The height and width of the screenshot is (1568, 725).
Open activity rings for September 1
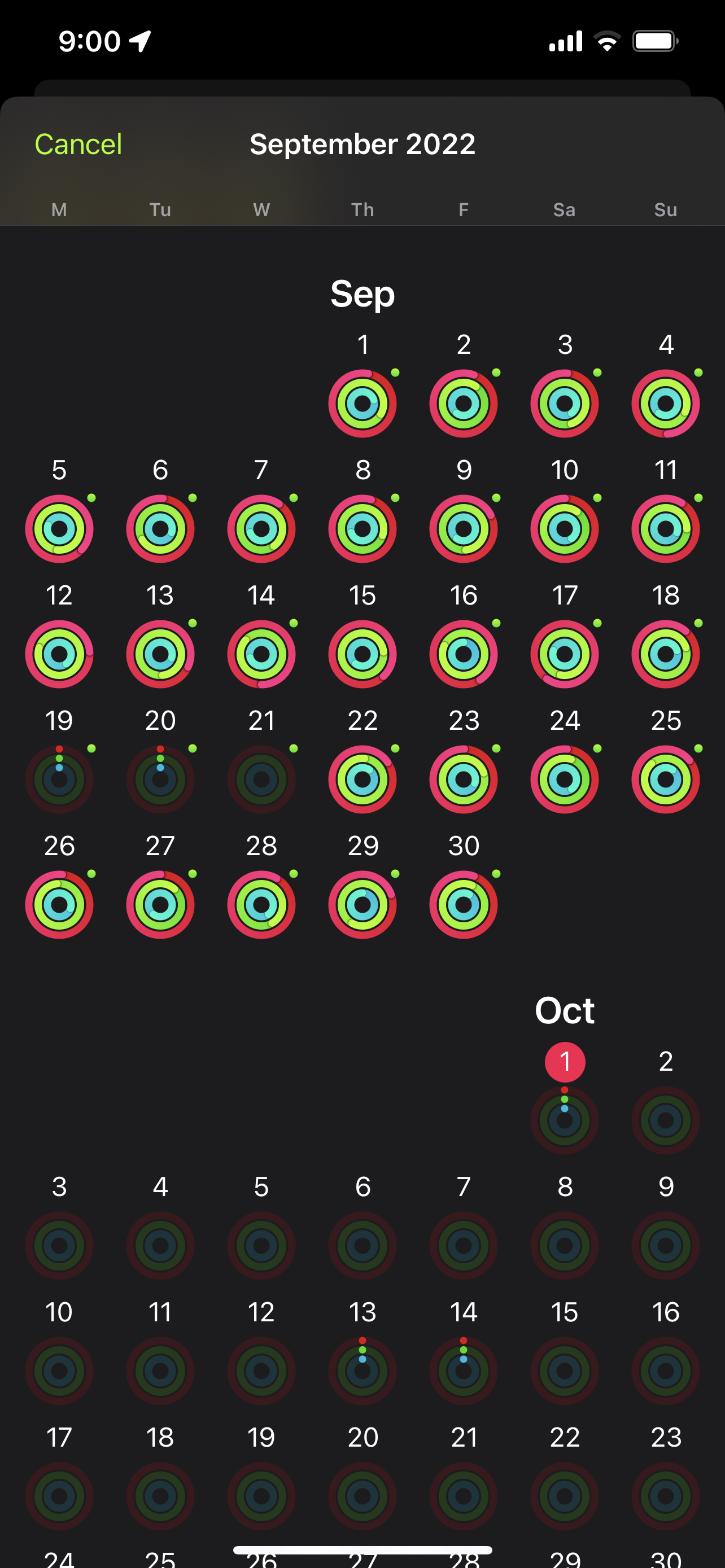(362, 402)
